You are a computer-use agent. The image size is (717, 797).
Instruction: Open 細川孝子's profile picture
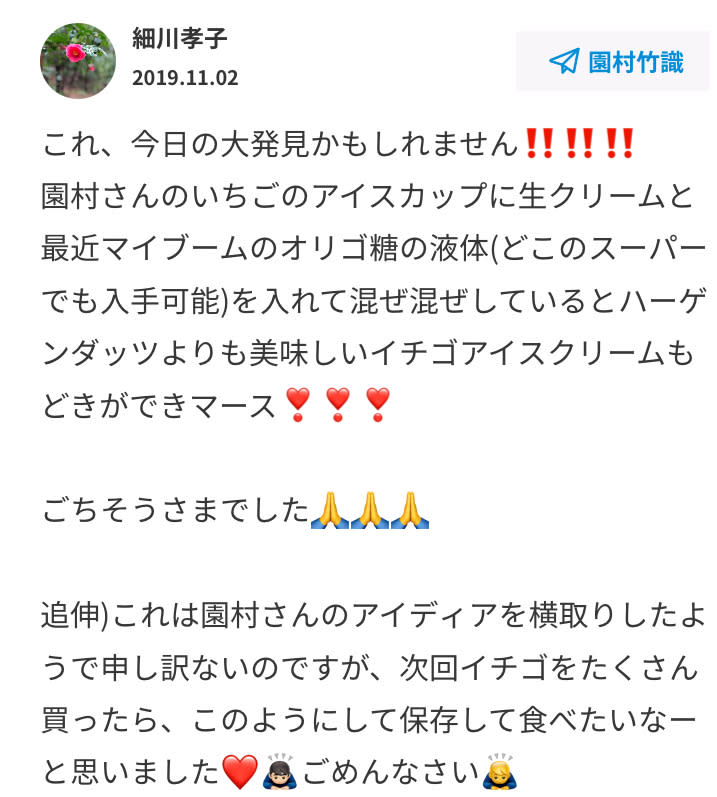[78, 61]
